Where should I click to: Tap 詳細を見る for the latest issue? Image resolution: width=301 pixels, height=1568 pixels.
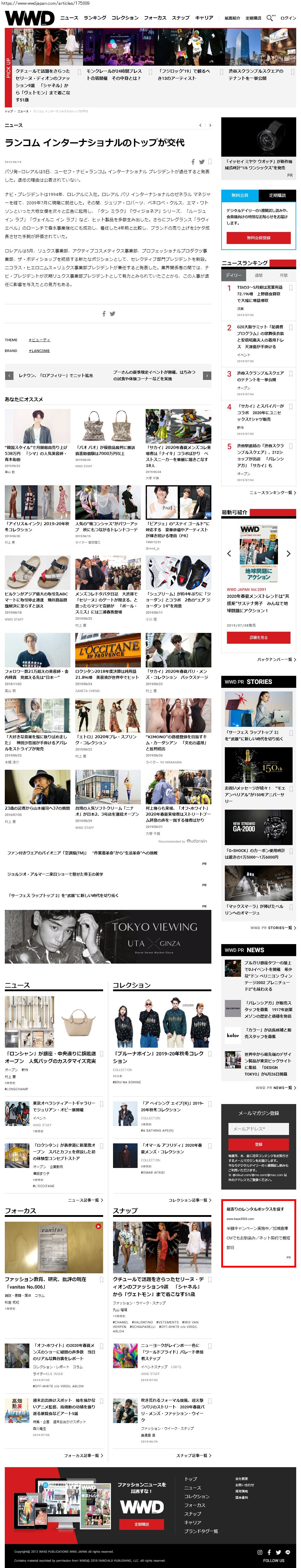point(258,637)
